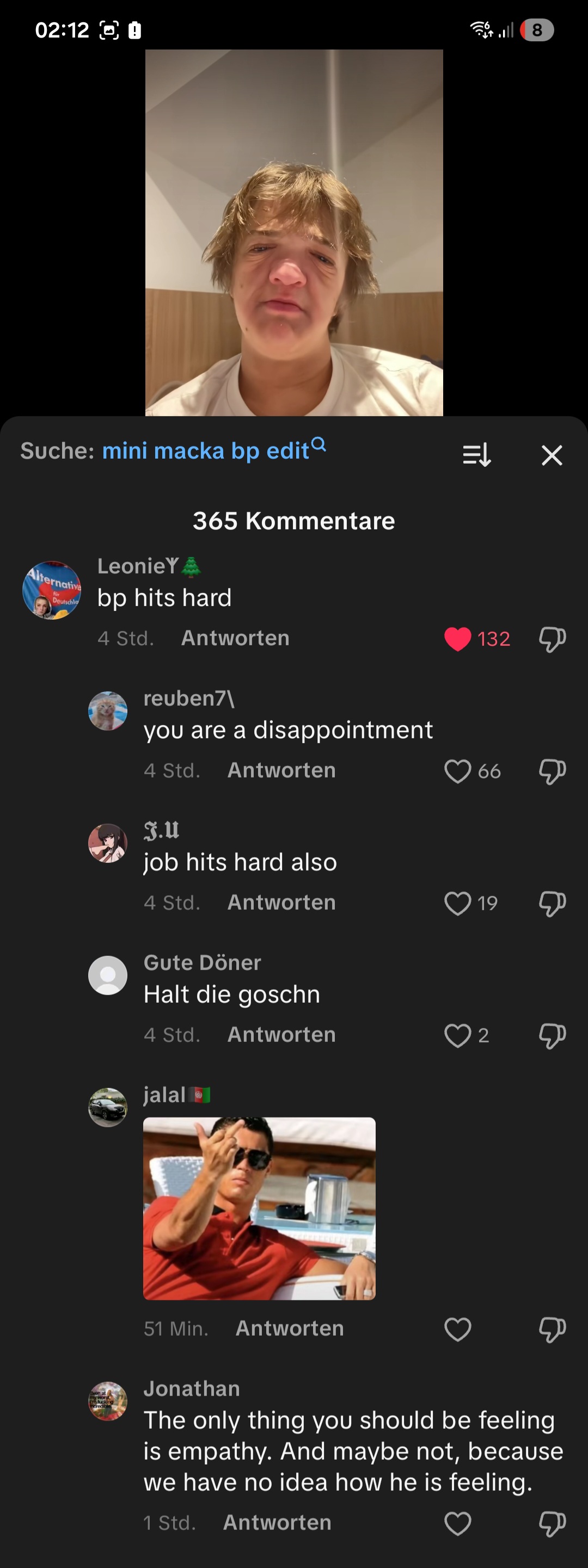Dislike Gute Döner's comment
Viewport: 588px width, 1568px height.
click(x=552, y=1035)
